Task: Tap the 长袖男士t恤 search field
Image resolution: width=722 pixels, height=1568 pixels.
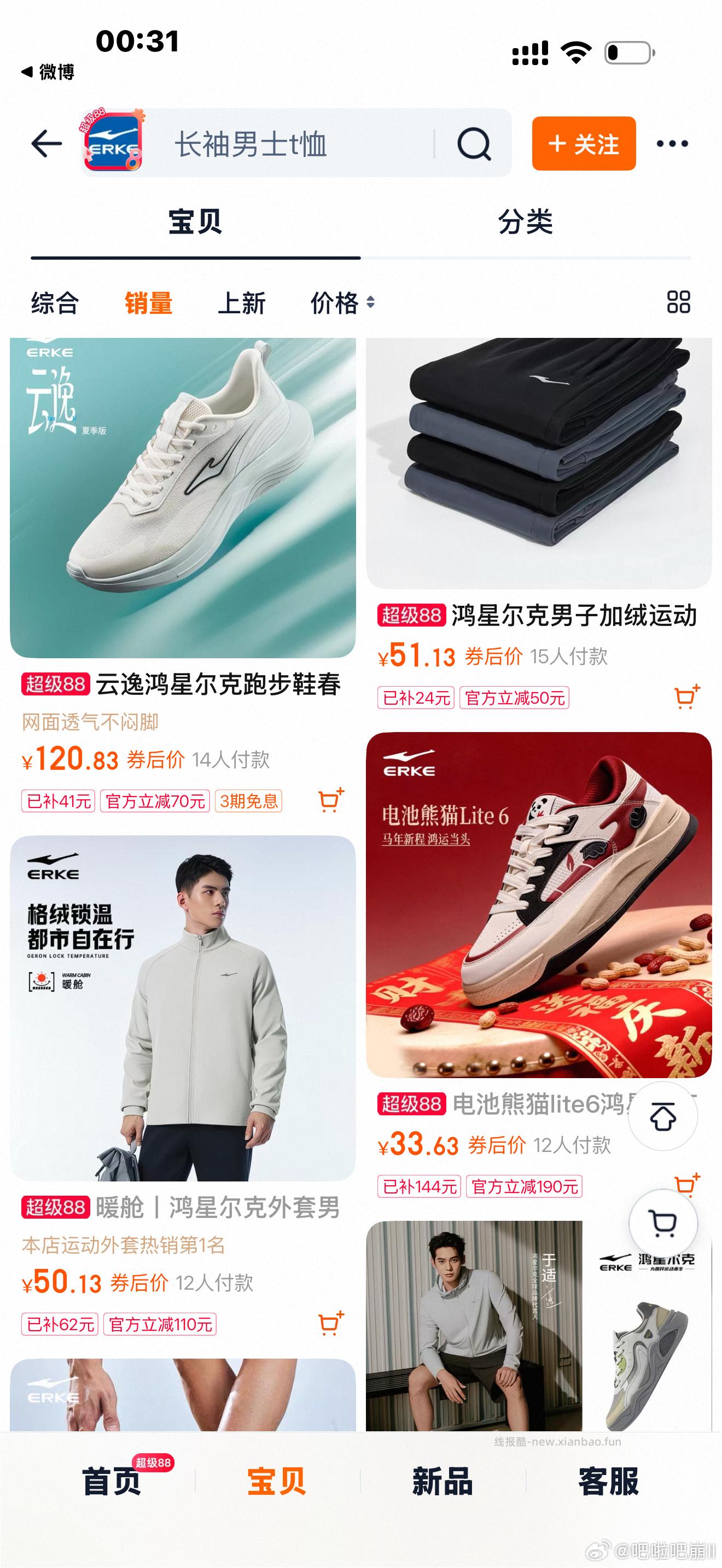Action: (249, 145)
